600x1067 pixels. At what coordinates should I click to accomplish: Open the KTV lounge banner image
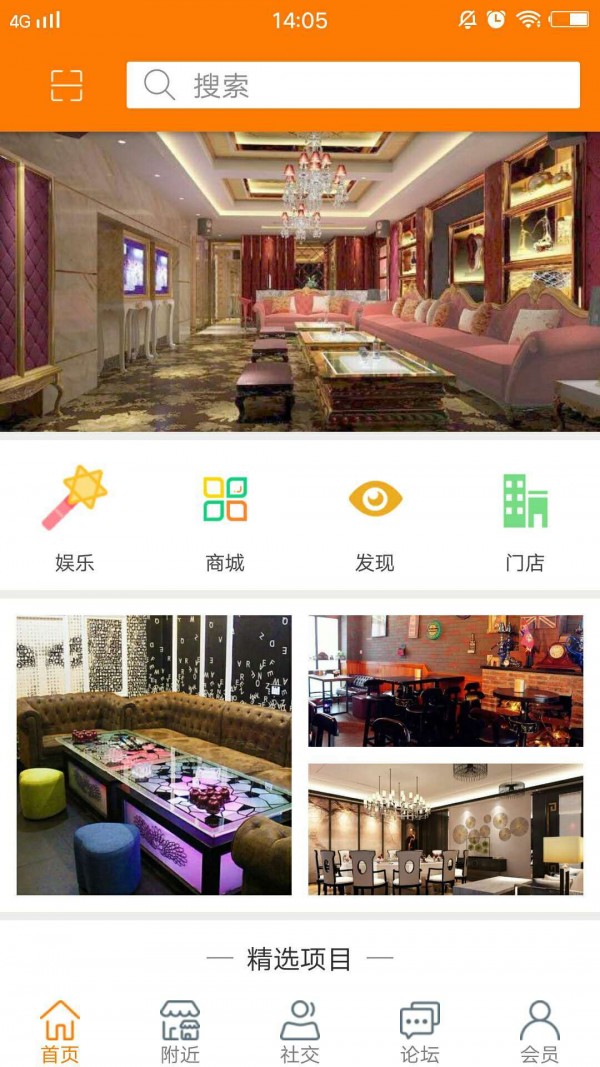(300, 282)
